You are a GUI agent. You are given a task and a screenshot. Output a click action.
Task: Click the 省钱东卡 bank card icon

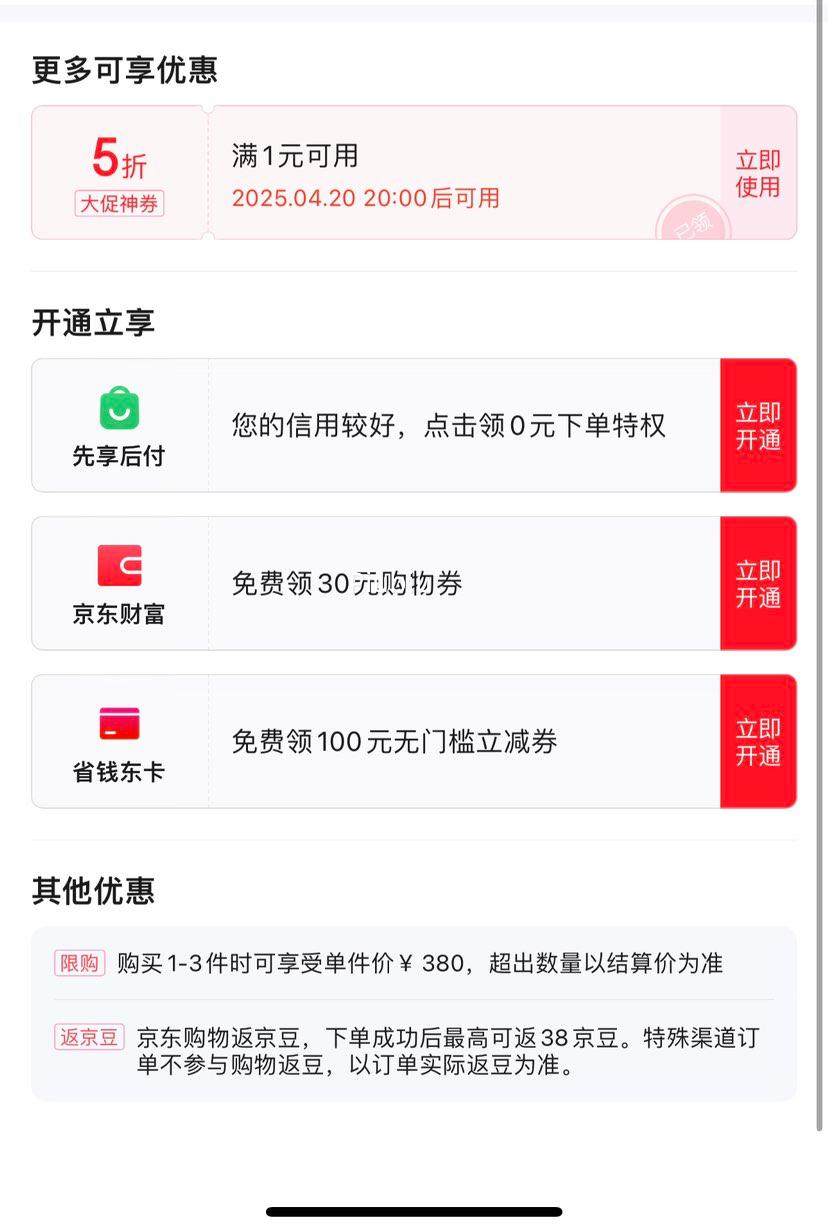(119, 722)
